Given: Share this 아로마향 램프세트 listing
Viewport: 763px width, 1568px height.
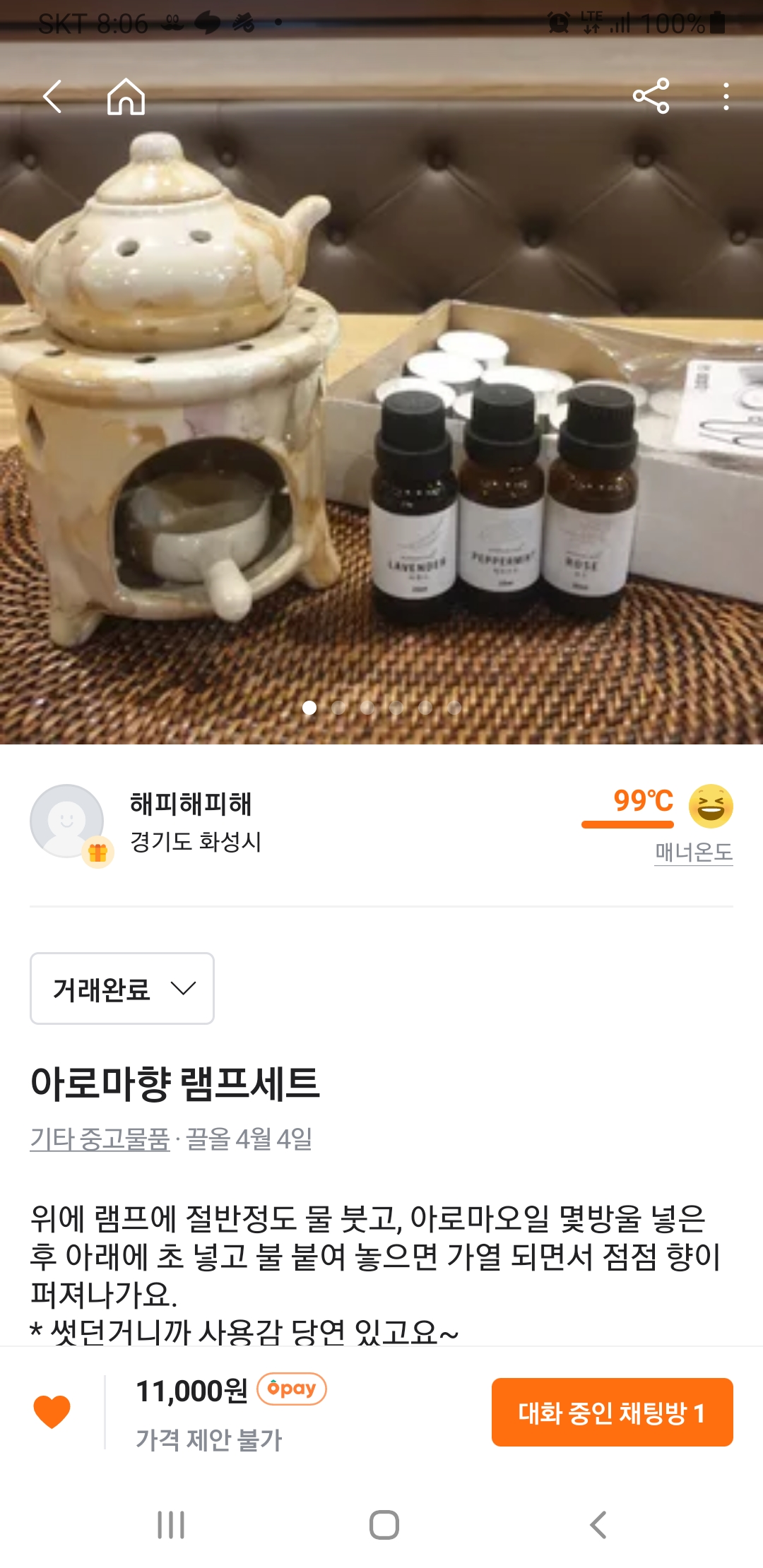Looking at the screenshot, I should coord(651,96).
